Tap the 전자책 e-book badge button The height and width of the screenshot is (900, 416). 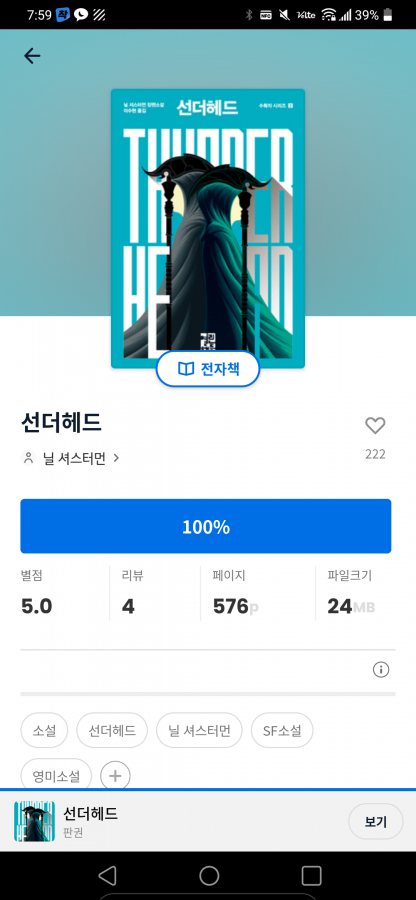[208, 369]
